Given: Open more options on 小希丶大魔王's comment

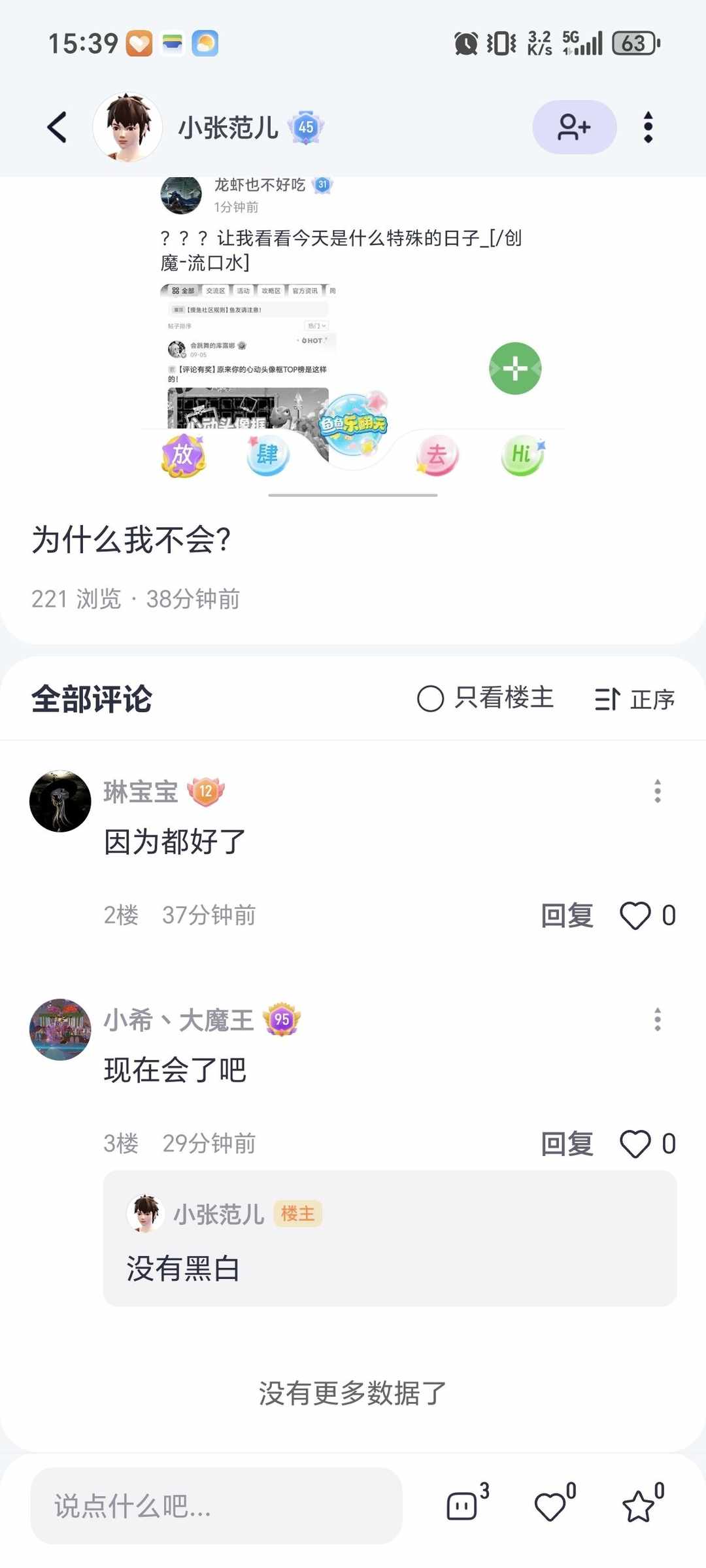Looking at the screenshot, I should pyautogui.click(x=657, y=1019).
